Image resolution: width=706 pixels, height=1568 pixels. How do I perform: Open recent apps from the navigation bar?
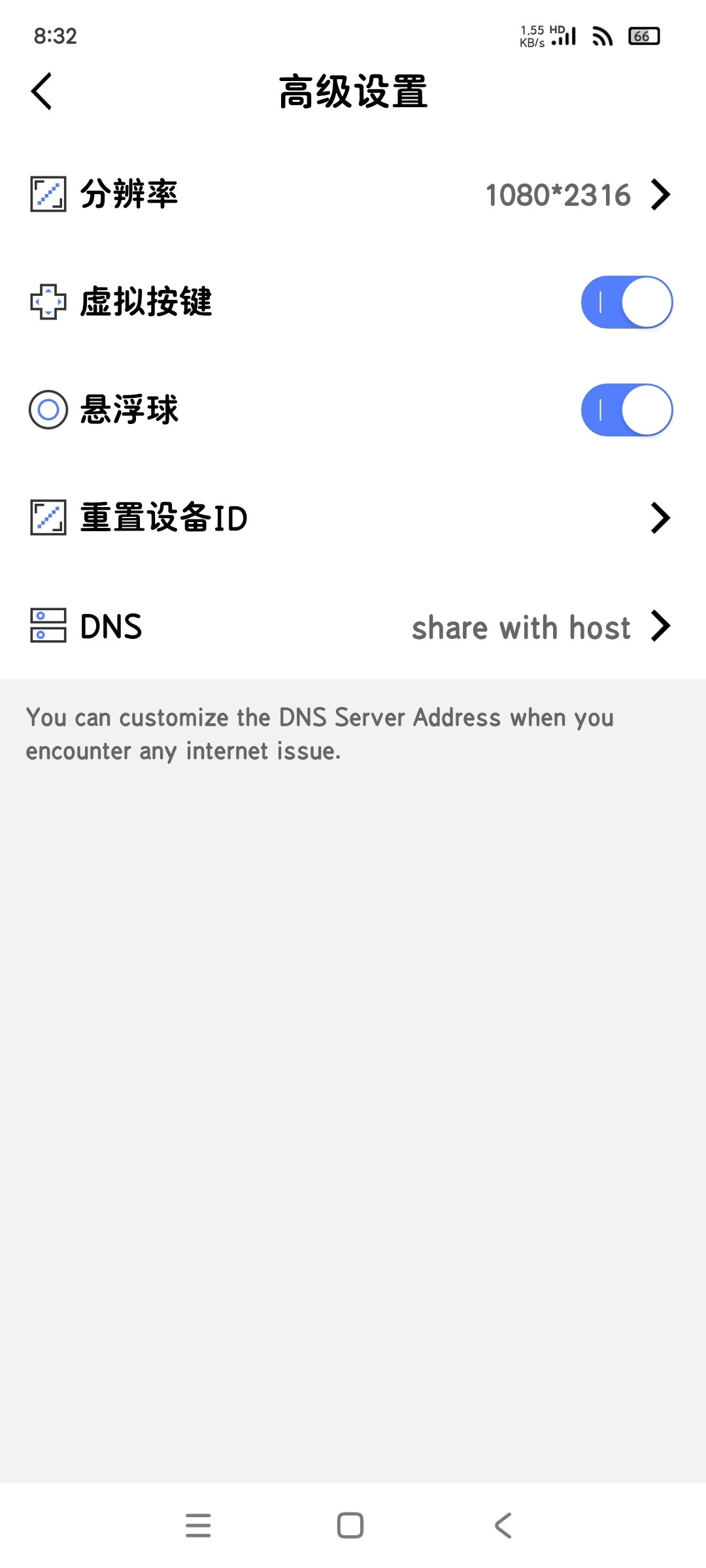(x=198, y=1526)
